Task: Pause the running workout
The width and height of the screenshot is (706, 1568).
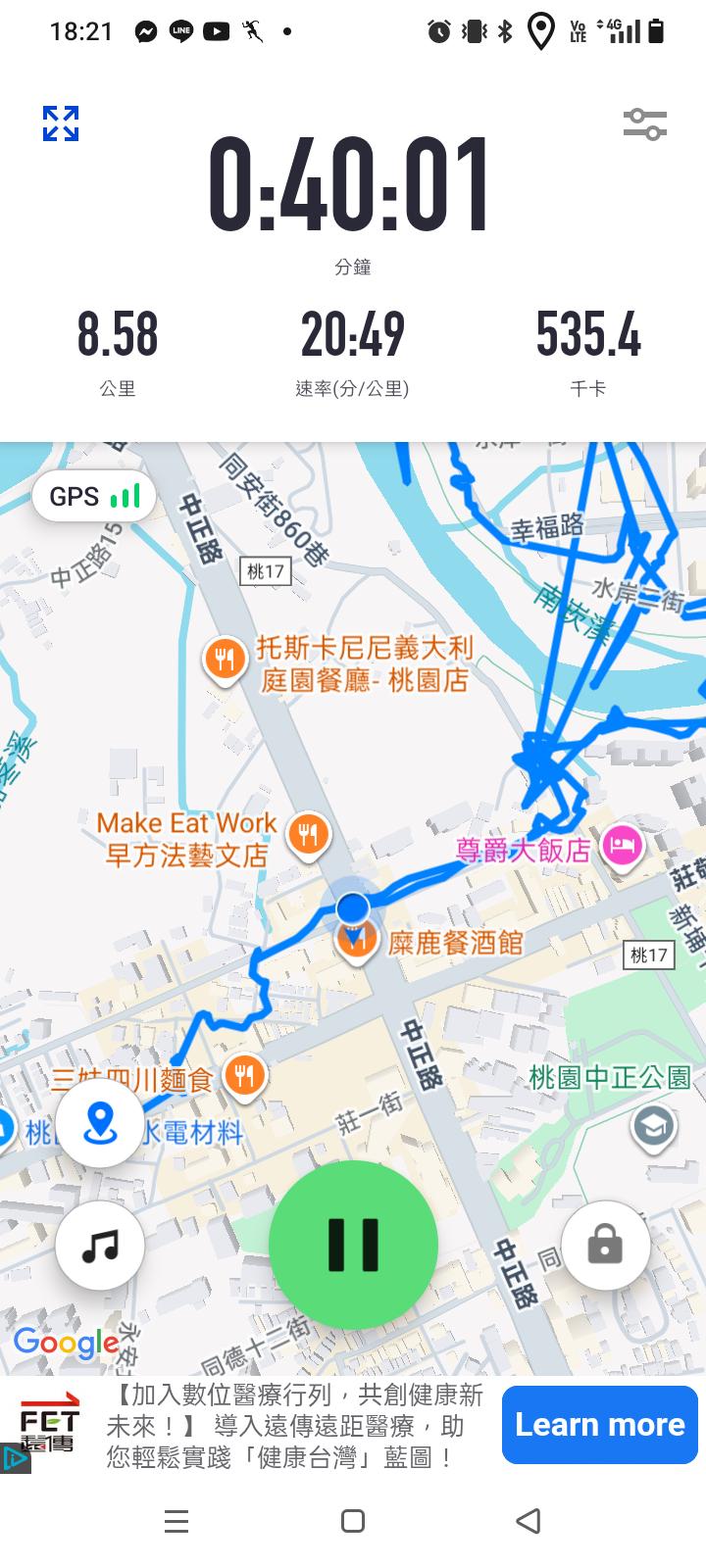Action: coord(353,1245)
